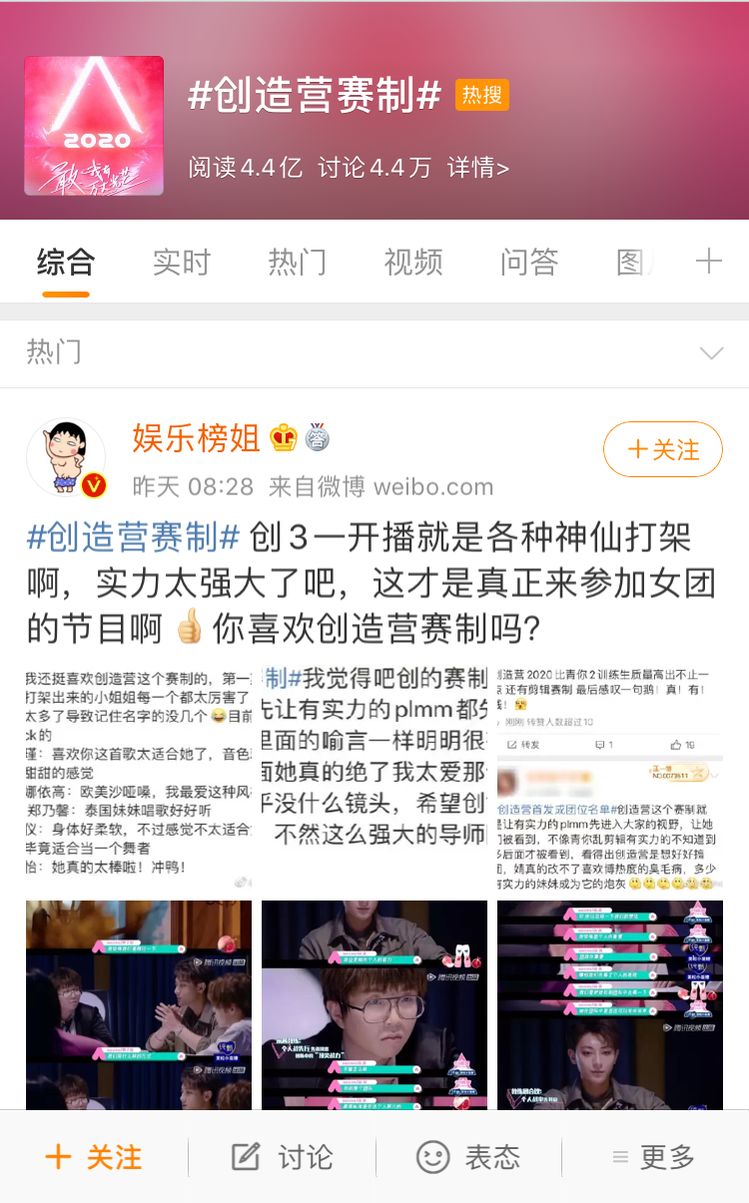View the first comment screenshot image
This screenshot has height=1203, width=749.
[138, 777]
